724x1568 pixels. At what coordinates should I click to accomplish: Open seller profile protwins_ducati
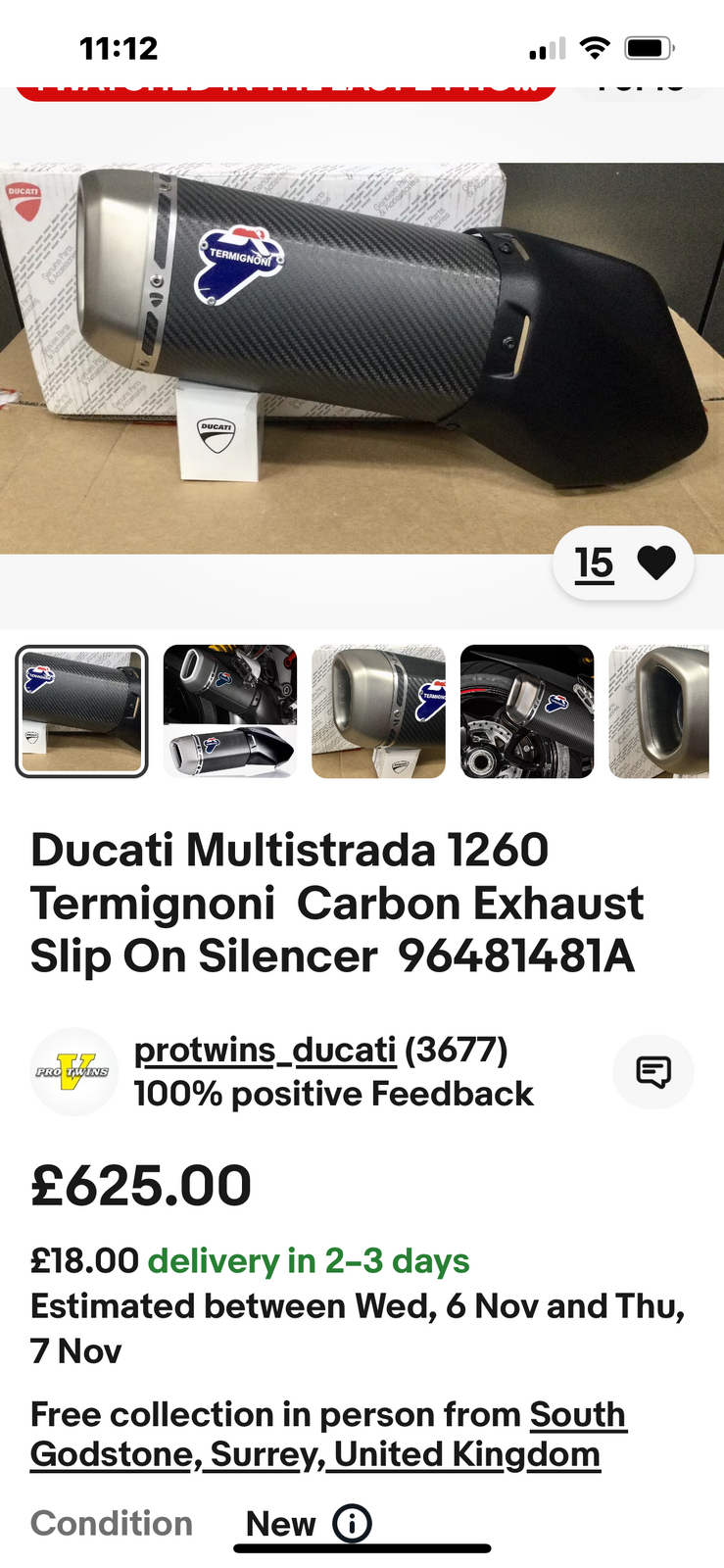pos(265,1050)
